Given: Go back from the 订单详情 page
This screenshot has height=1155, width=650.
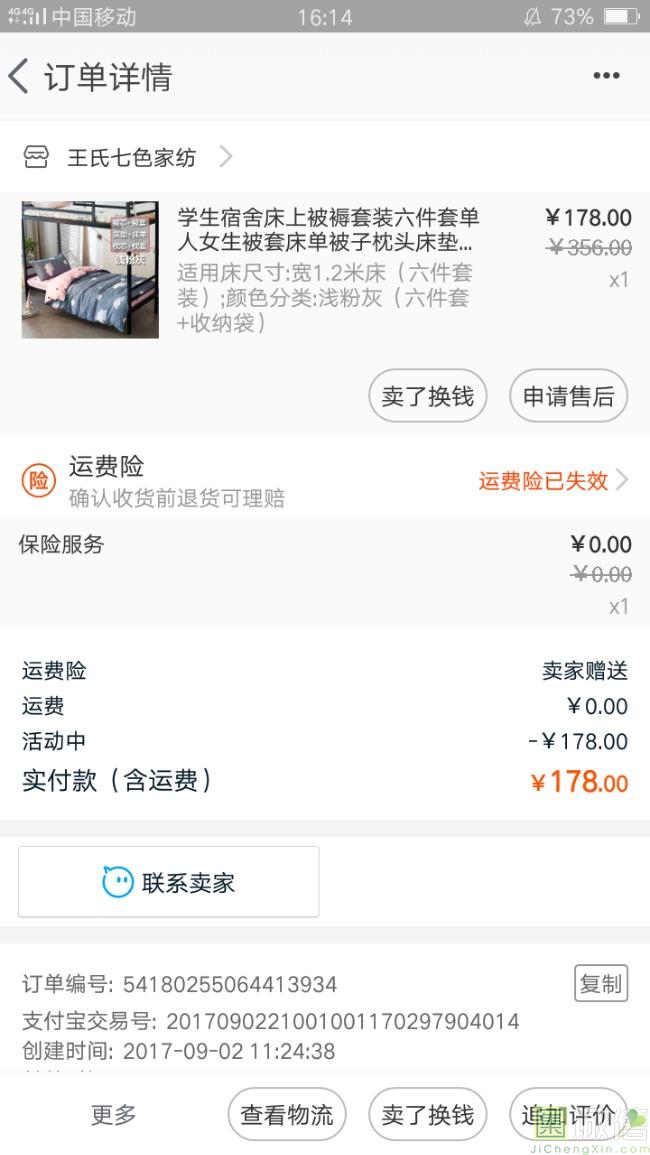Looking at the screenshot, I should pos(20,77).
